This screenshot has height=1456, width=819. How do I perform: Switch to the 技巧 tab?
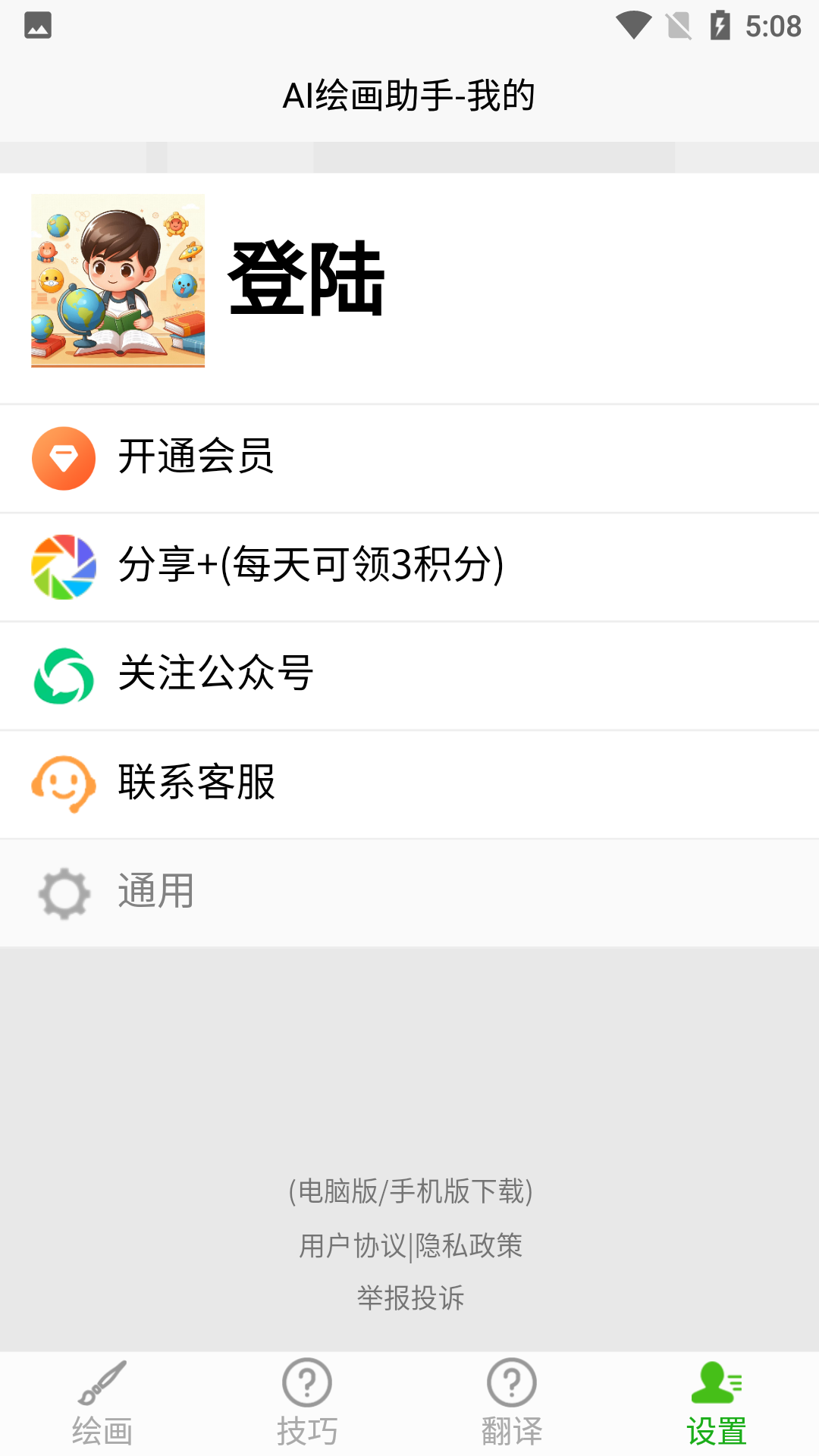coord(307,1403)
